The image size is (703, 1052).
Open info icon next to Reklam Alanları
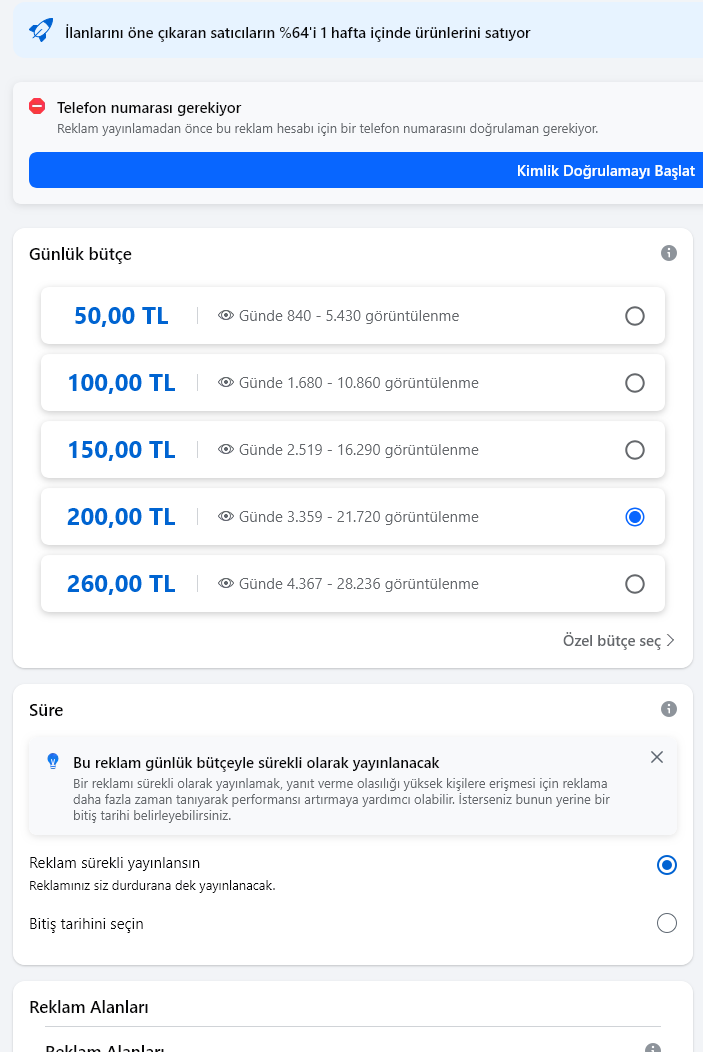tap(652, 1048)
